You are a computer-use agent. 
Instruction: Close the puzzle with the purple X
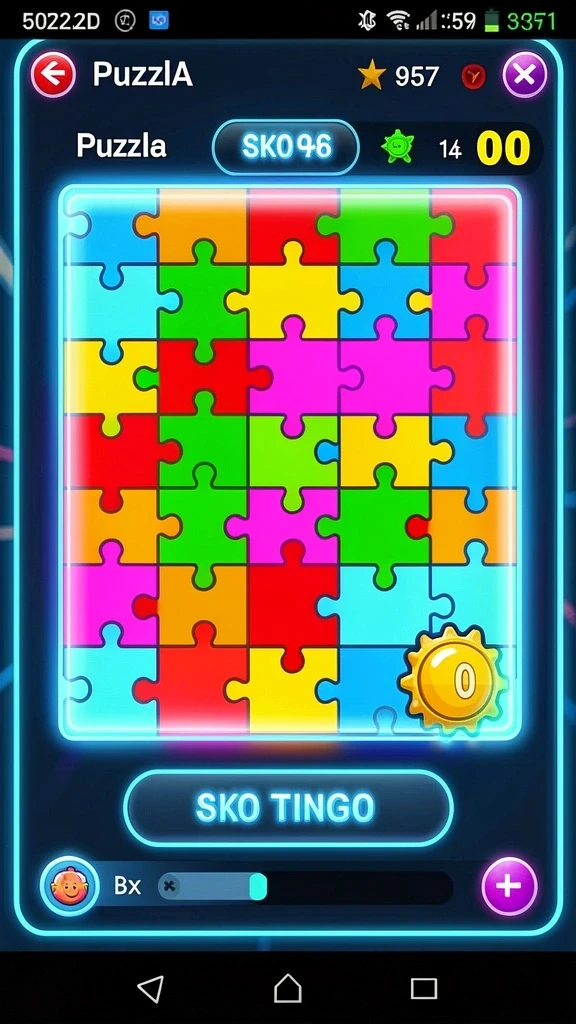pyautogui.click(x=524, y=76)
